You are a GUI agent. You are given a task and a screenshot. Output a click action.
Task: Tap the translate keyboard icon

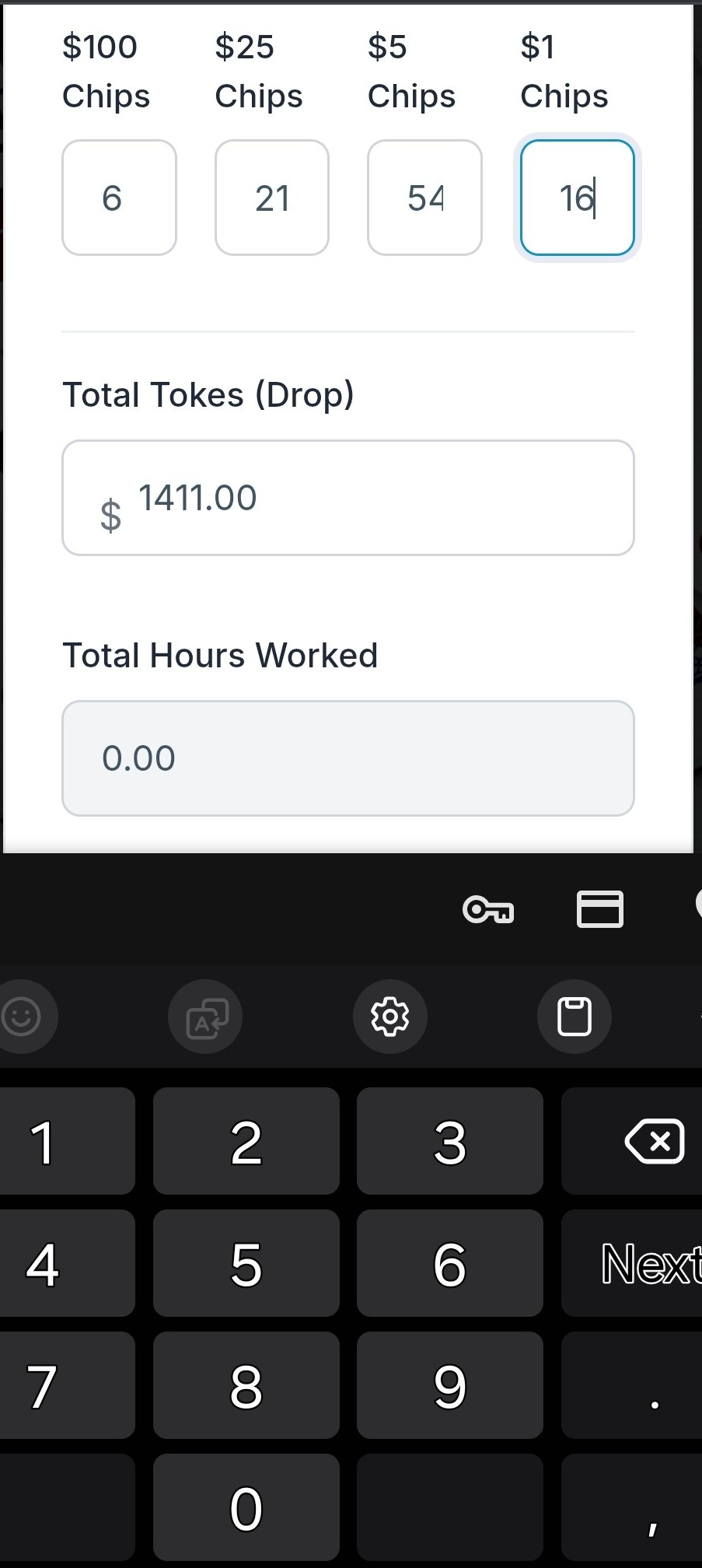204,1017
